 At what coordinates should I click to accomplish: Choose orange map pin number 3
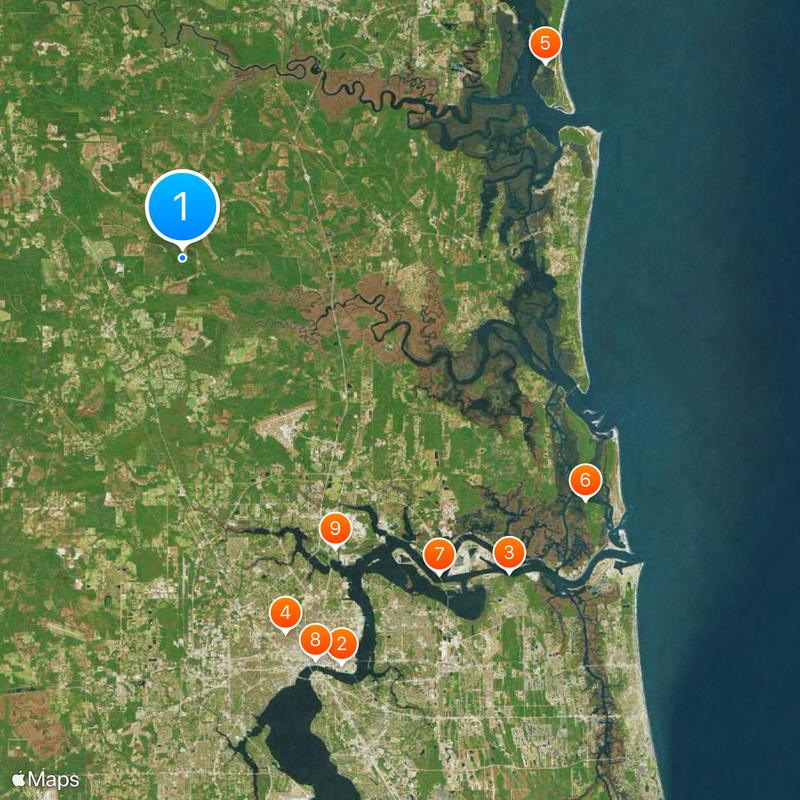point(509,552)
